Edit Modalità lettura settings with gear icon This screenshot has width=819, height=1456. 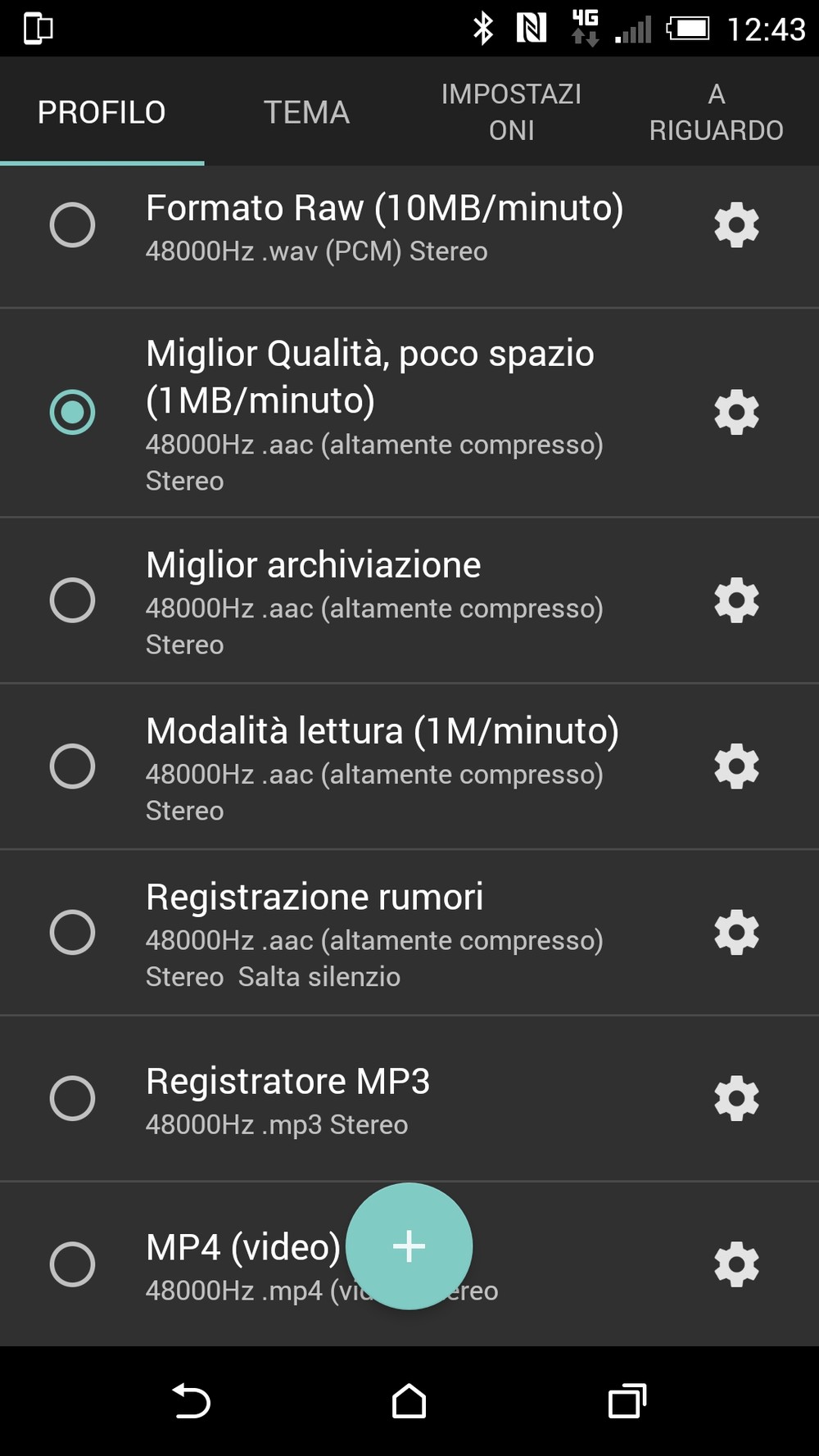click(737, 766)
